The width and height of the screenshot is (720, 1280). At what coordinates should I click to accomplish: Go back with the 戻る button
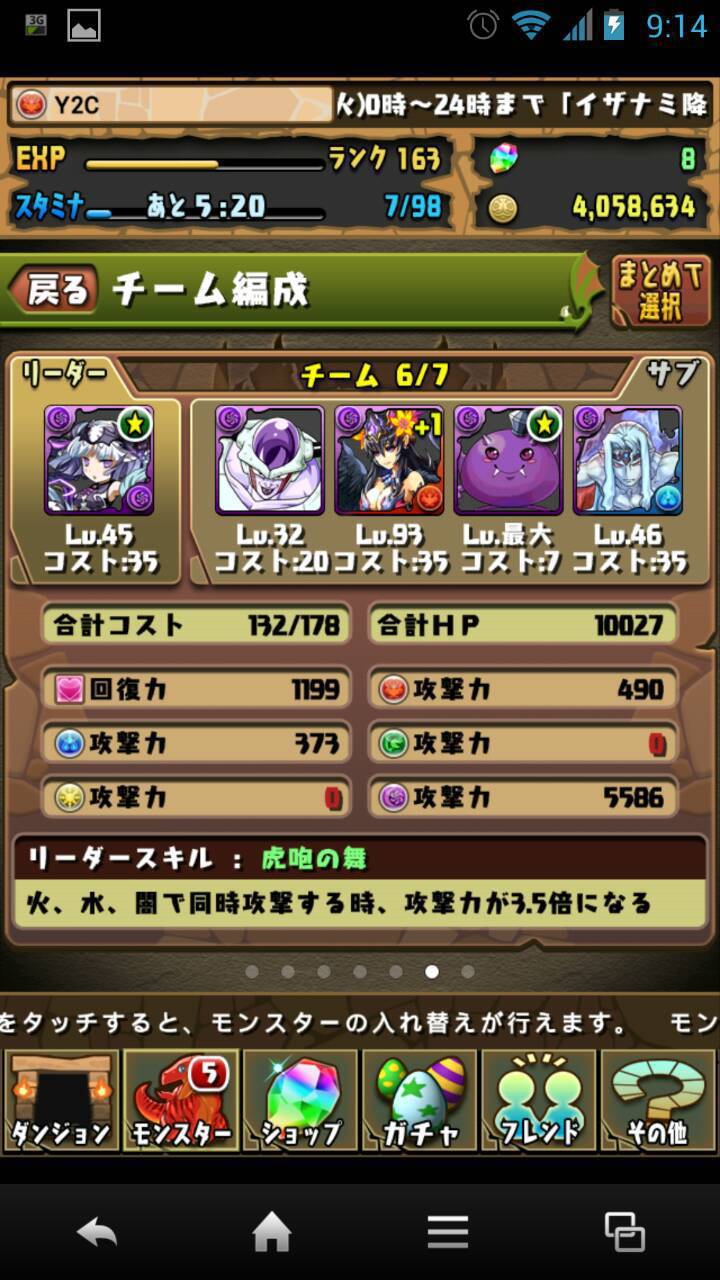pyautogui.click(x=54, y=290)
